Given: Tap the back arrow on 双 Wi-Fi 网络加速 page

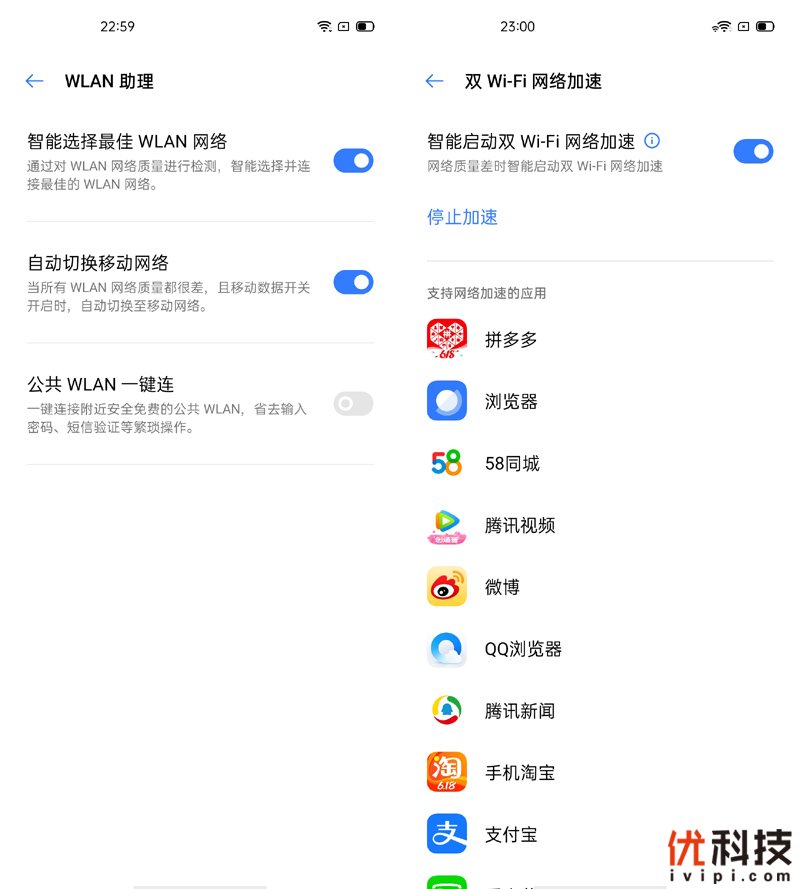Looking at the screenshot, I should (434, 82).
